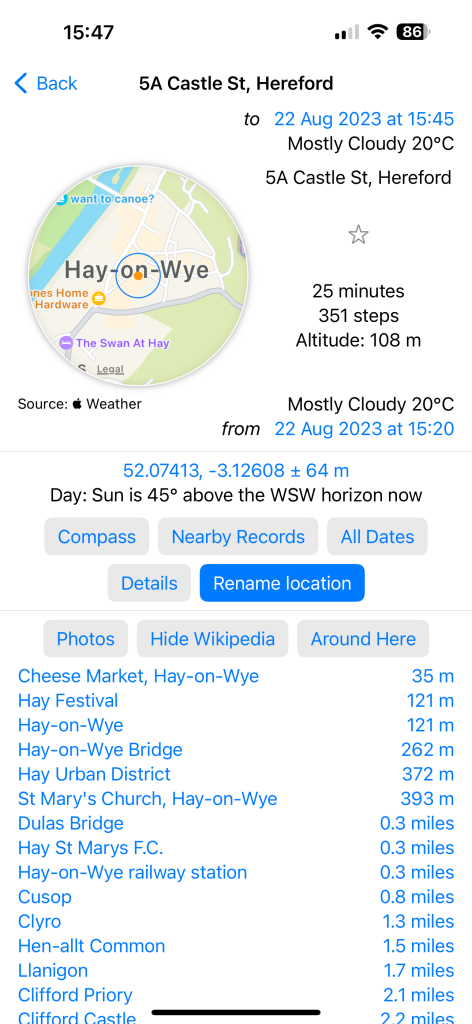Show Nearby Records
Image resolution: width=472 pixels, height=1024 pixels.
pos(238,537)
